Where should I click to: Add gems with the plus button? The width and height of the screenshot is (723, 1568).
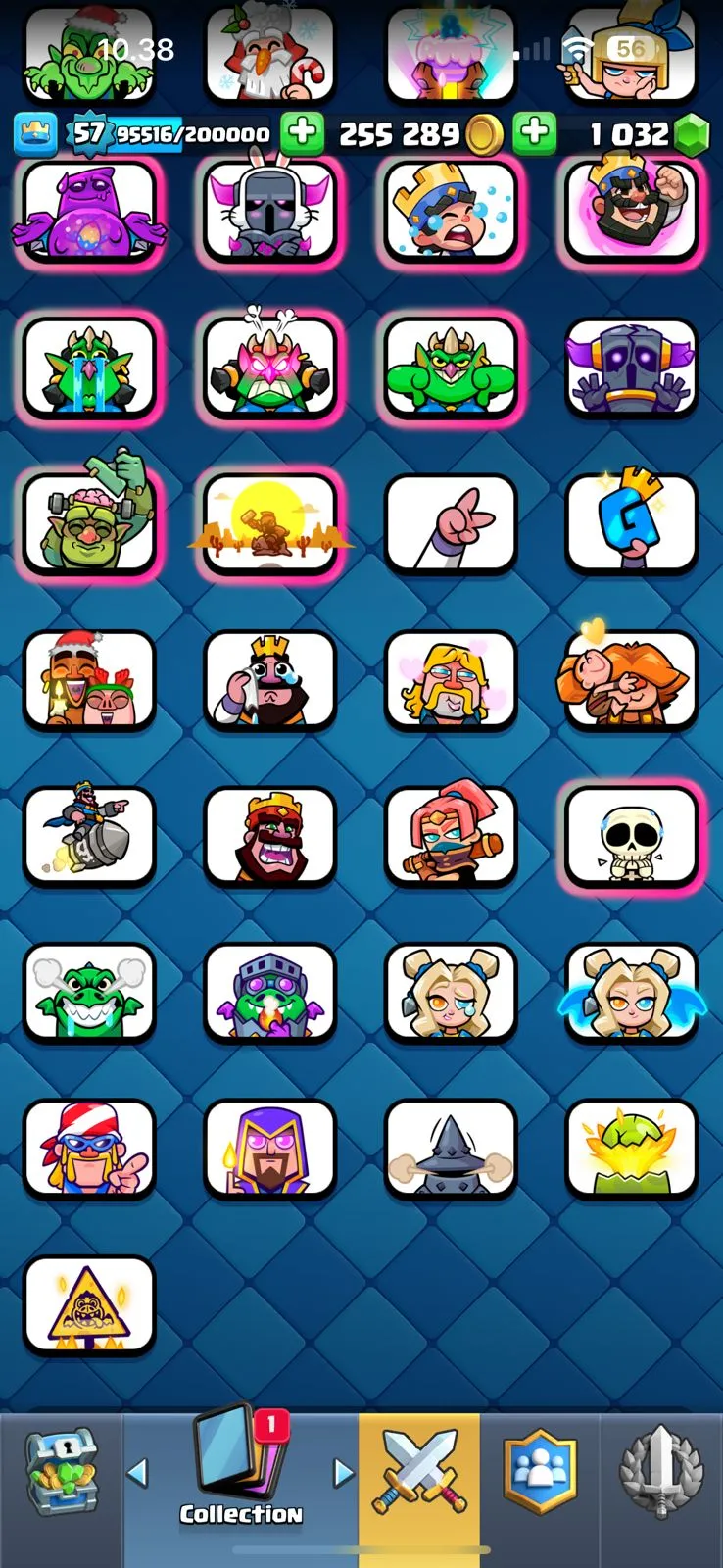[x=534, y=134]
